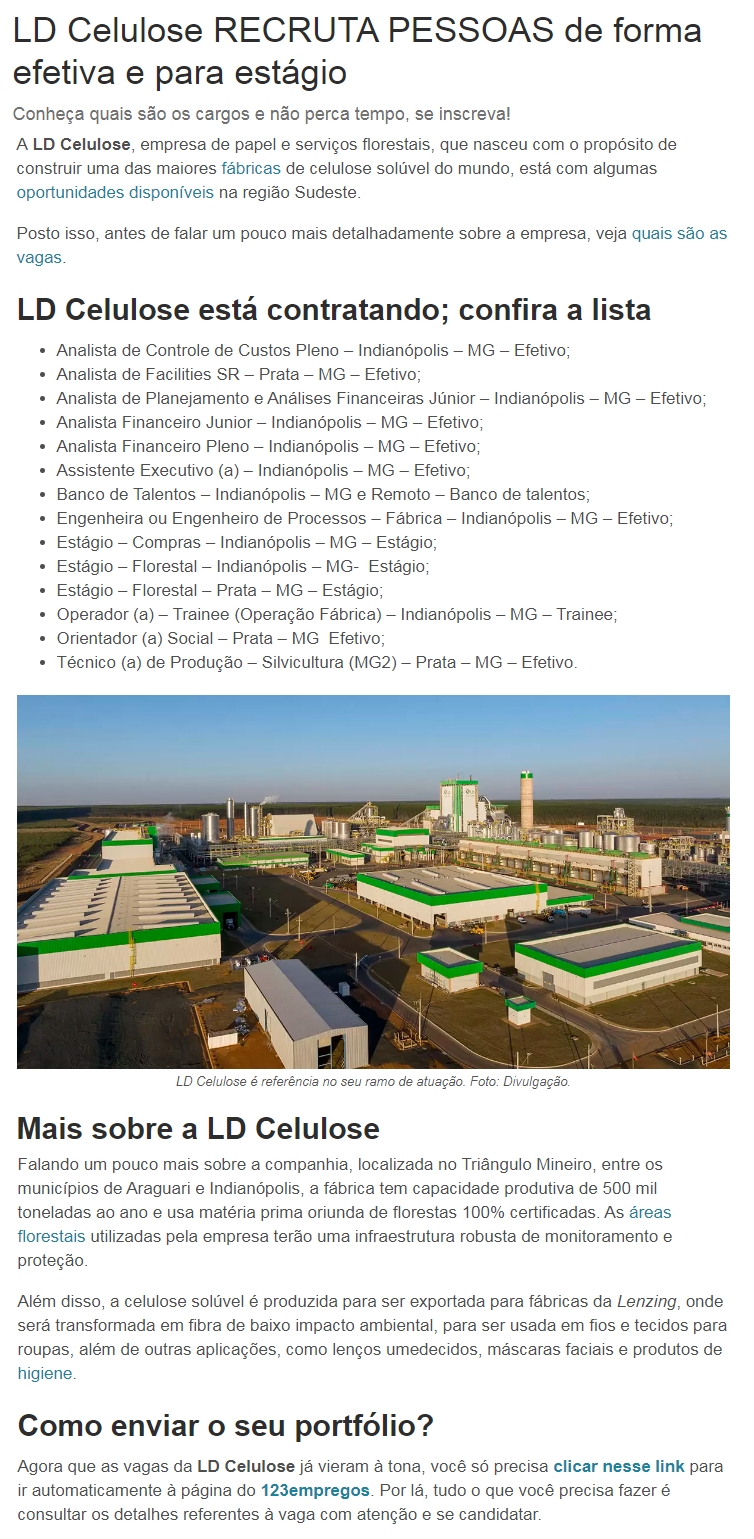Open the 'quais são as vagas' link
The height and width of the screenshot is (1539, 754).
coord(679,234)
